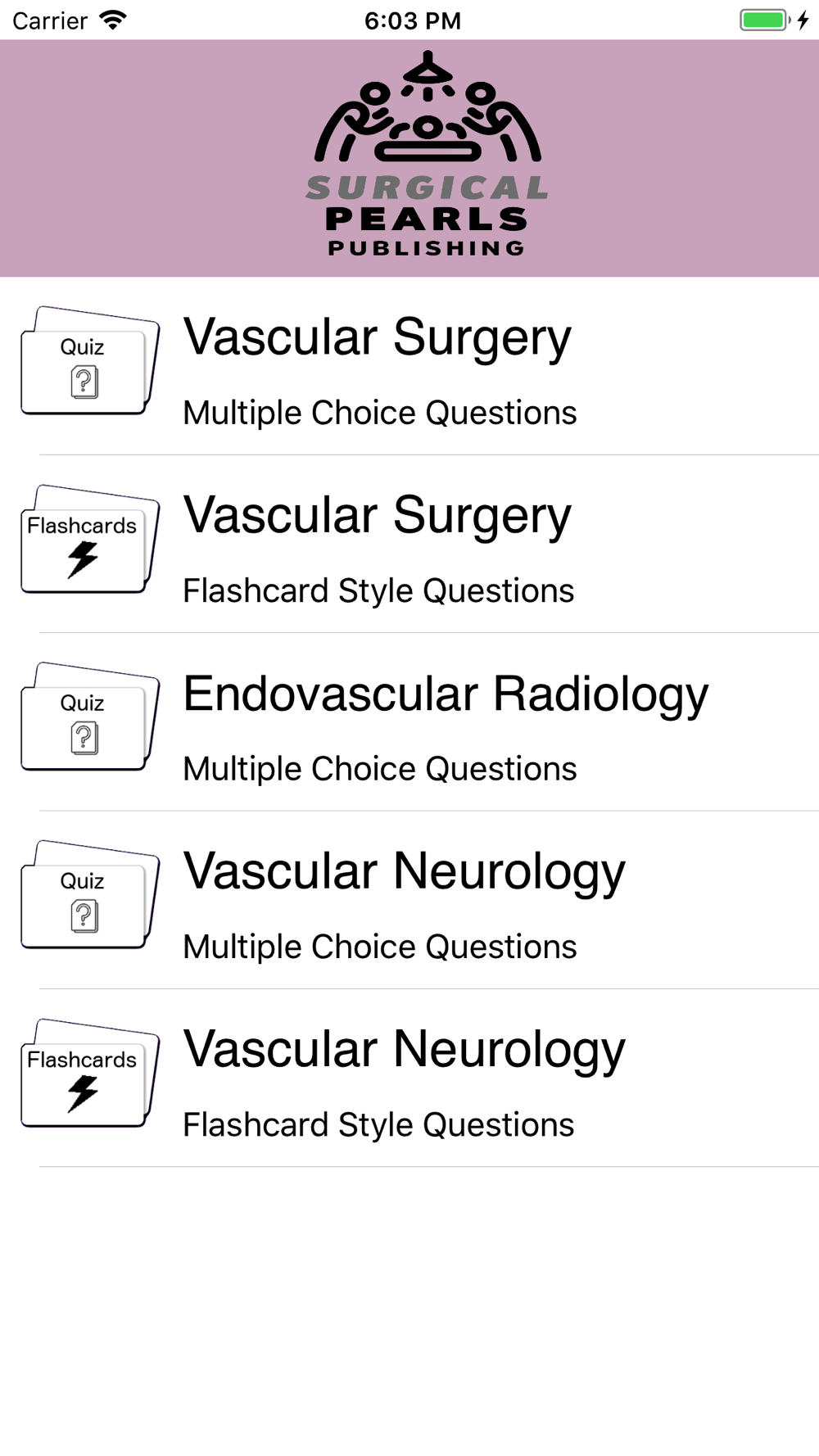Start Vascular Neurology Multiple Choice Questions

[x=409, y=901]
